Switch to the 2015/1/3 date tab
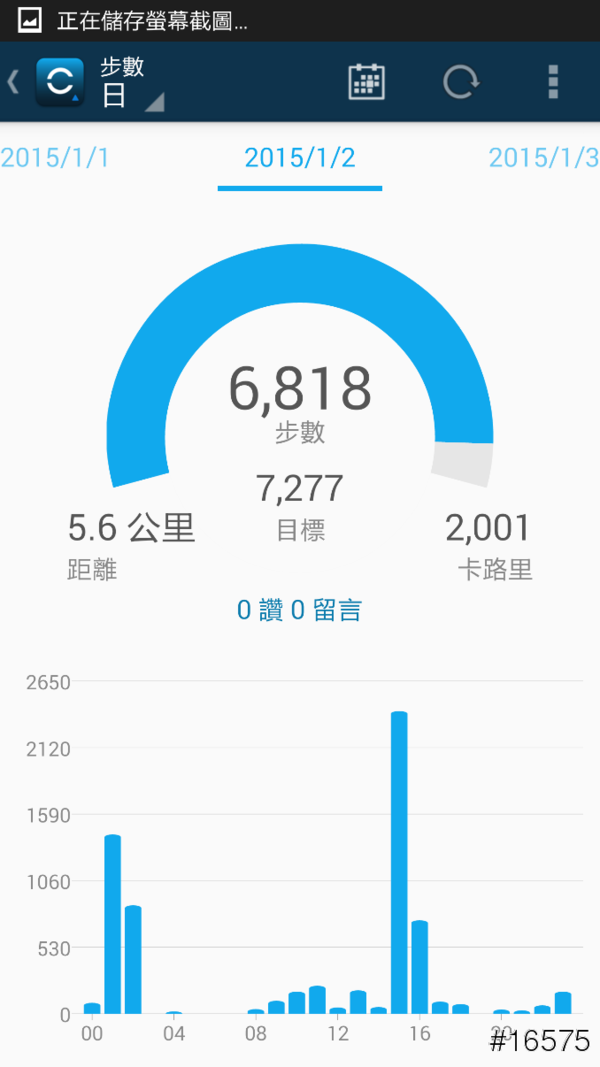600x1067 pixels. (x=543, y=157)
